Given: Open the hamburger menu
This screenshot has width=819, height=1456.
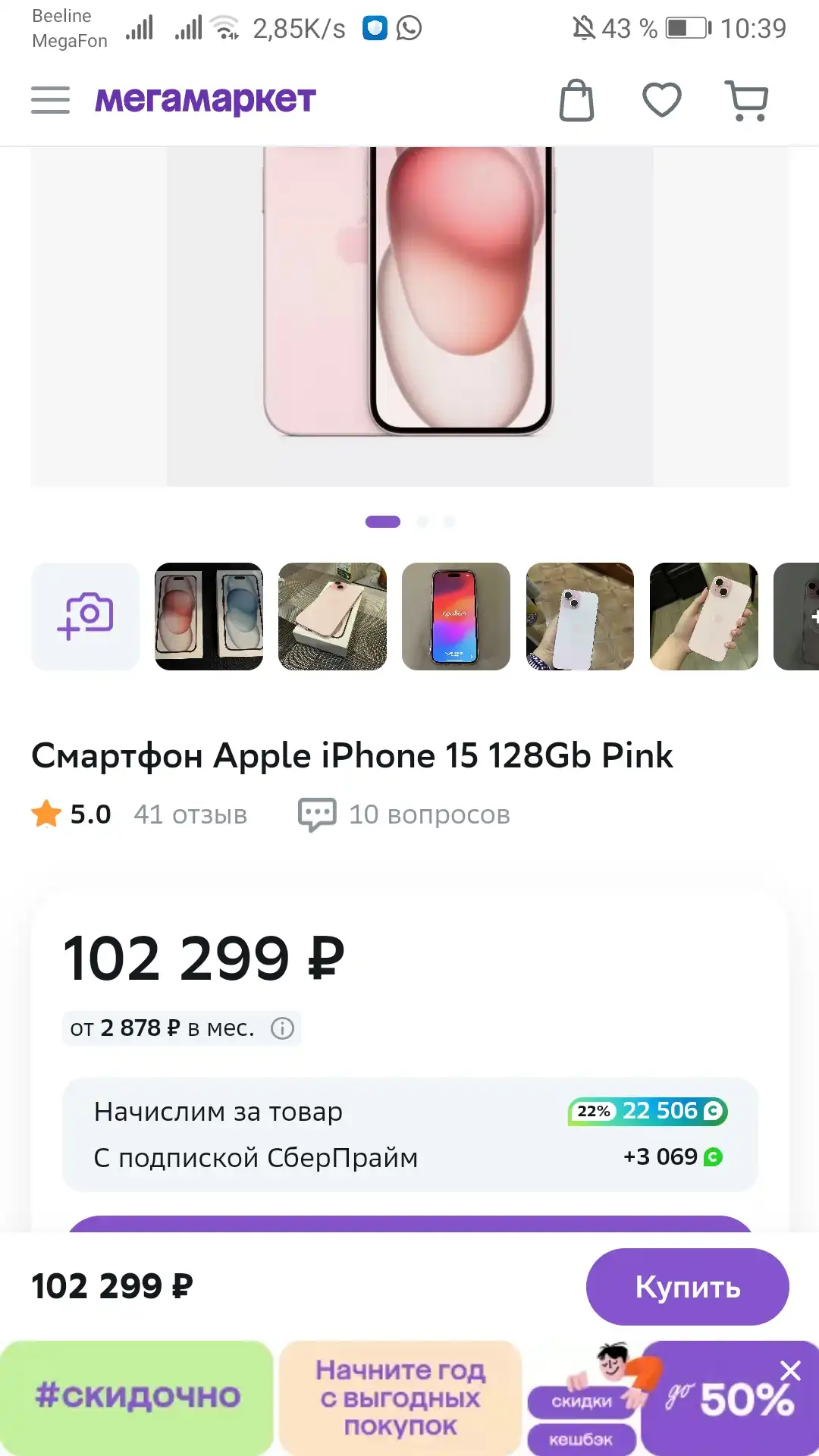Looking at the screenshot, I should [50, 100].
